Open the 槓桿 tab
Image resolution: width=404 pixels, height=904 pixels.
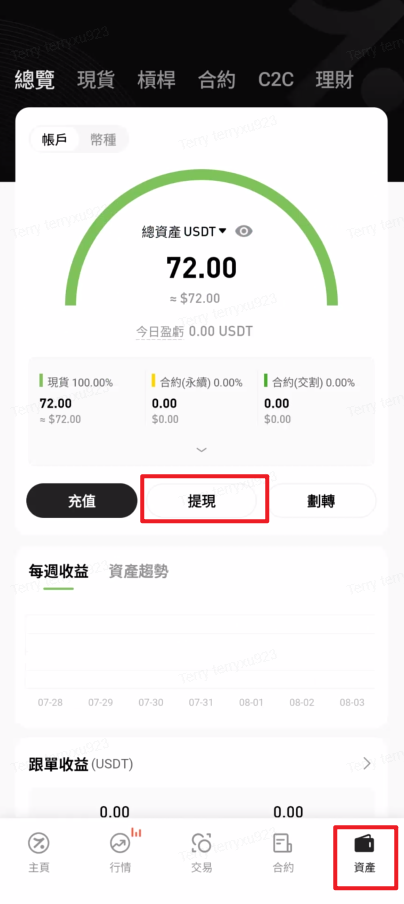[x=156, y=80]
